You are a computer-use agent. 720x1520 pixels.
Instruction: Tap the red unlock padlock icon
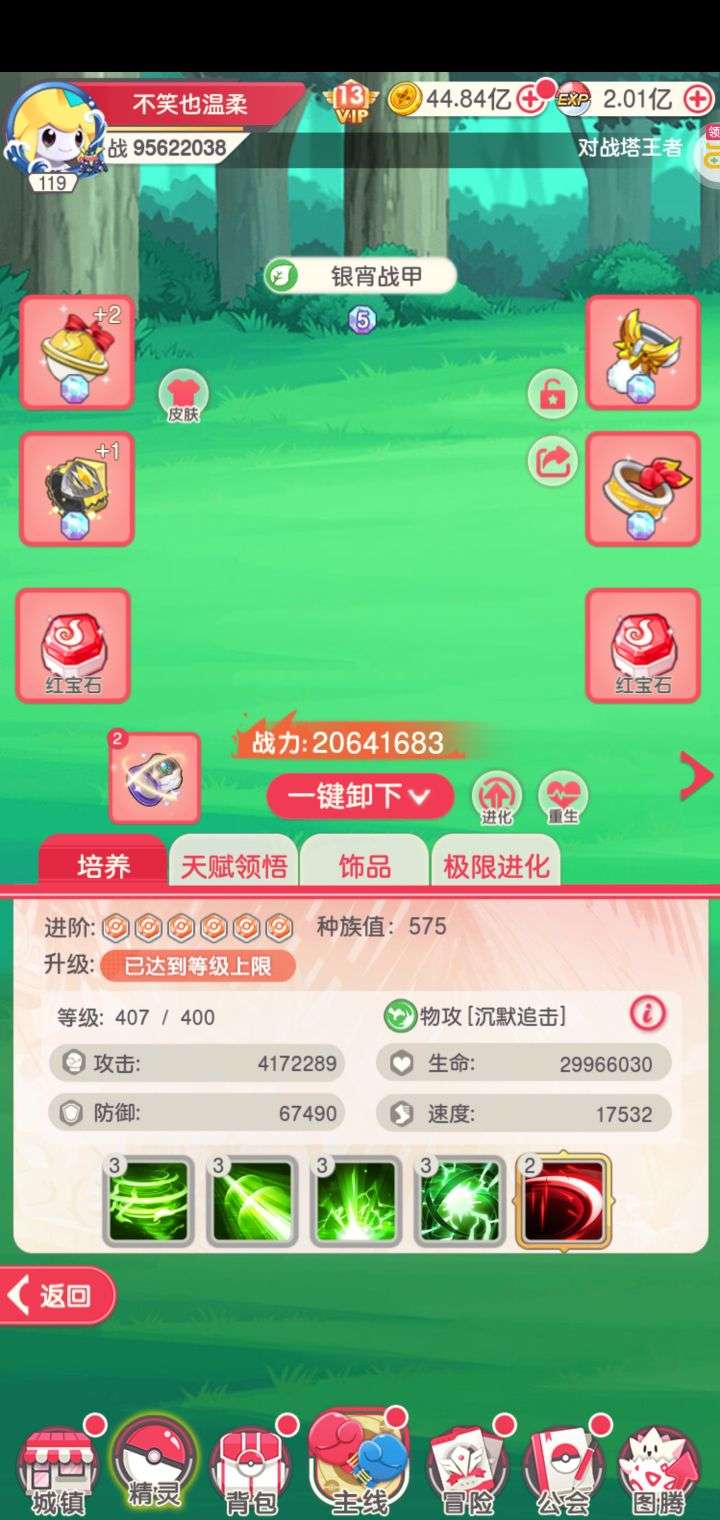tap(552, 395)
